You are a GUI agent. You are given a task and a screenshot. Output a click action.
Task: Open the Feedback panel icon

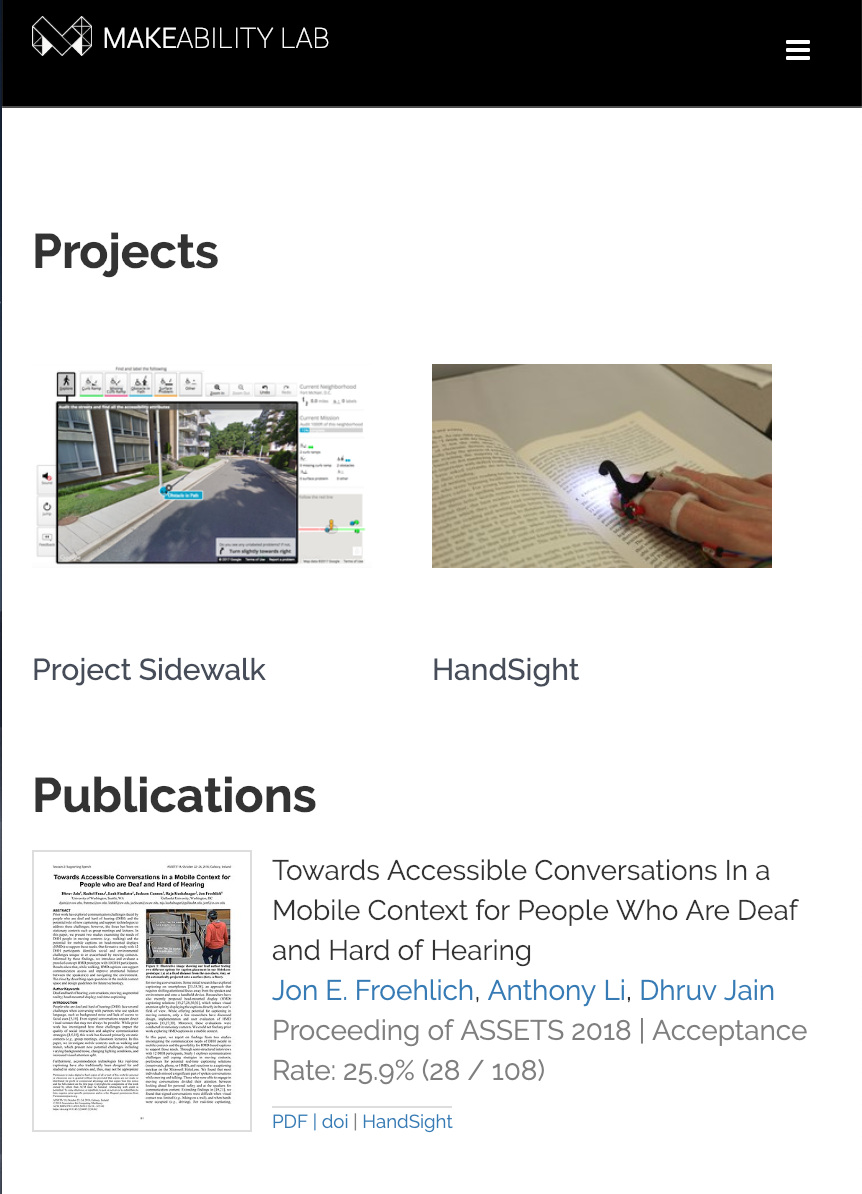click(x=46, y=536)
